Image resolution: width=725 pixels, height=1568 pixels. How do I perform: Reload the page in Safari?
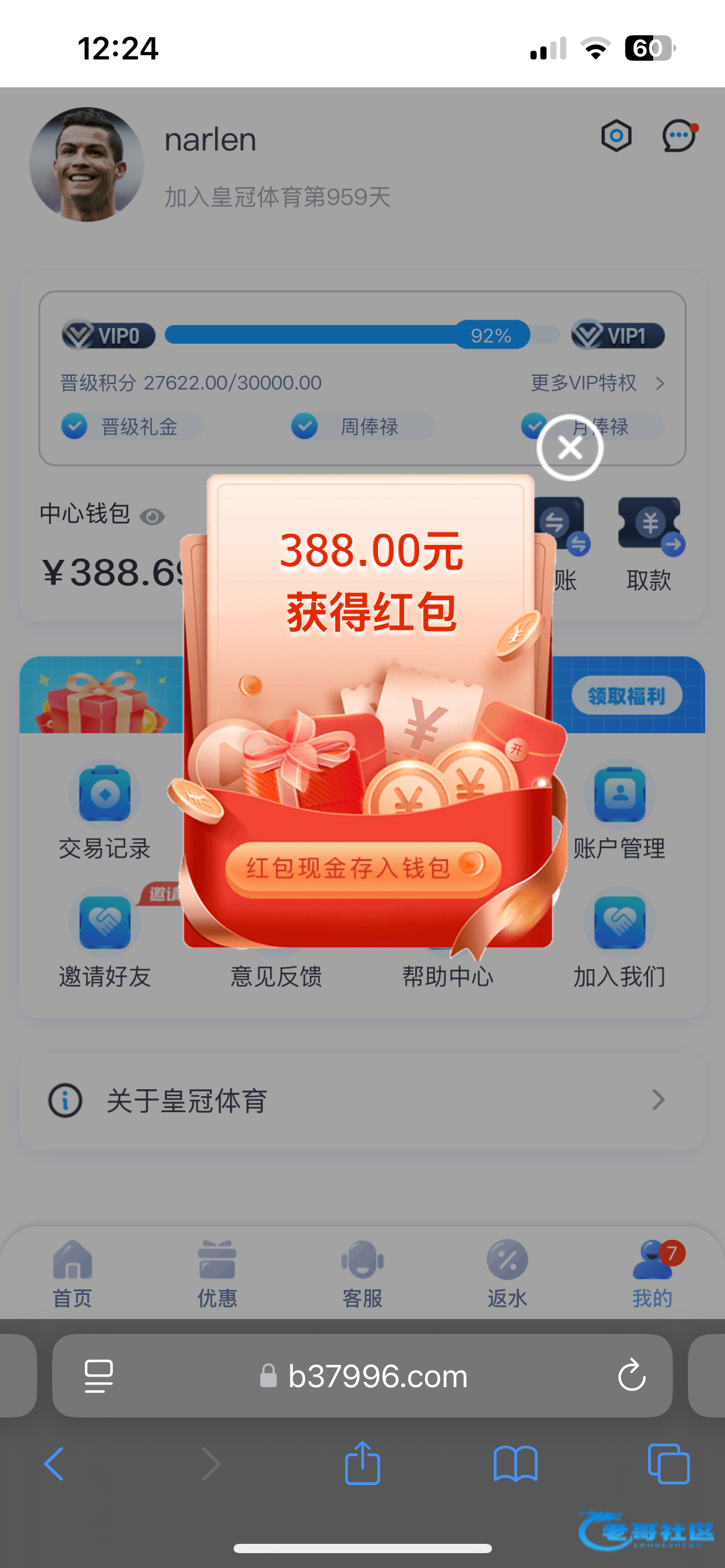coord(631,1376)
